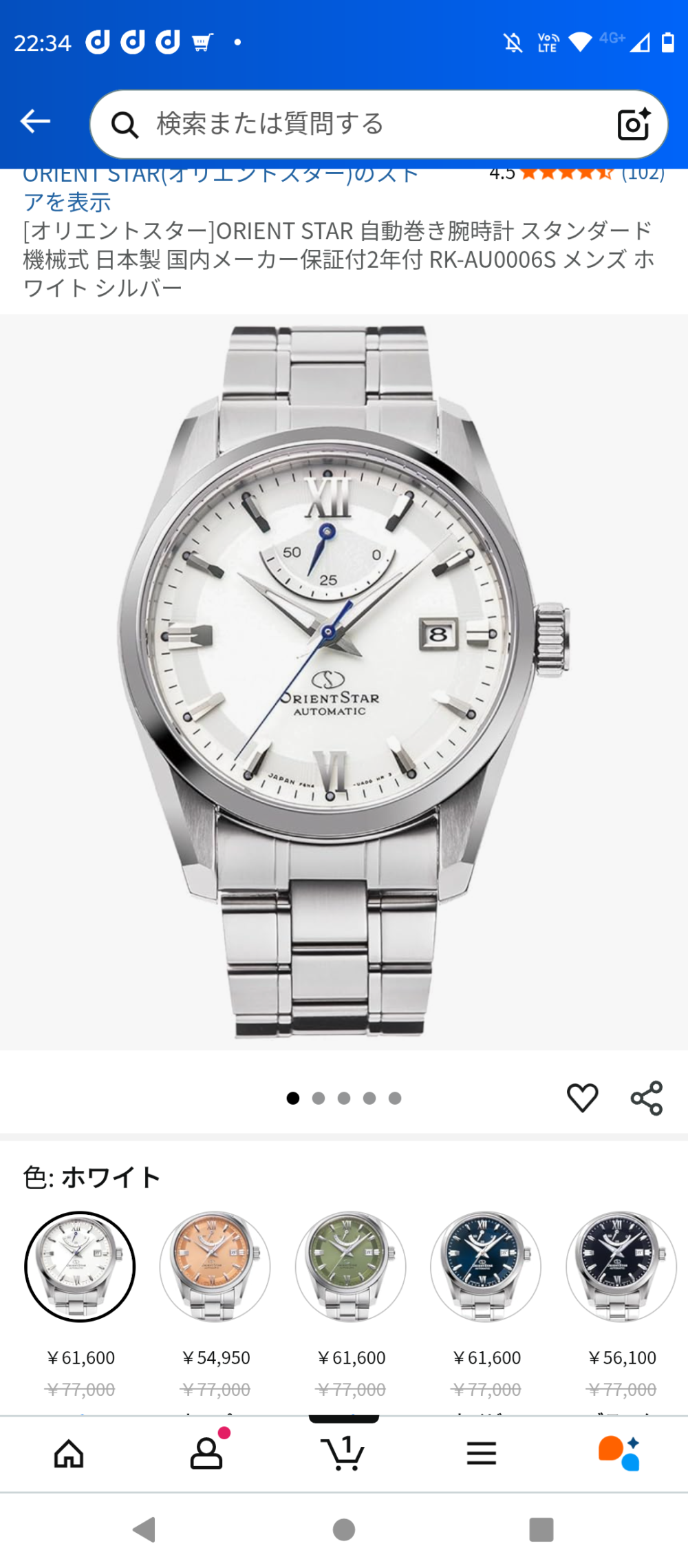Open the 4.5 star ratings reviews

(577, 174)
